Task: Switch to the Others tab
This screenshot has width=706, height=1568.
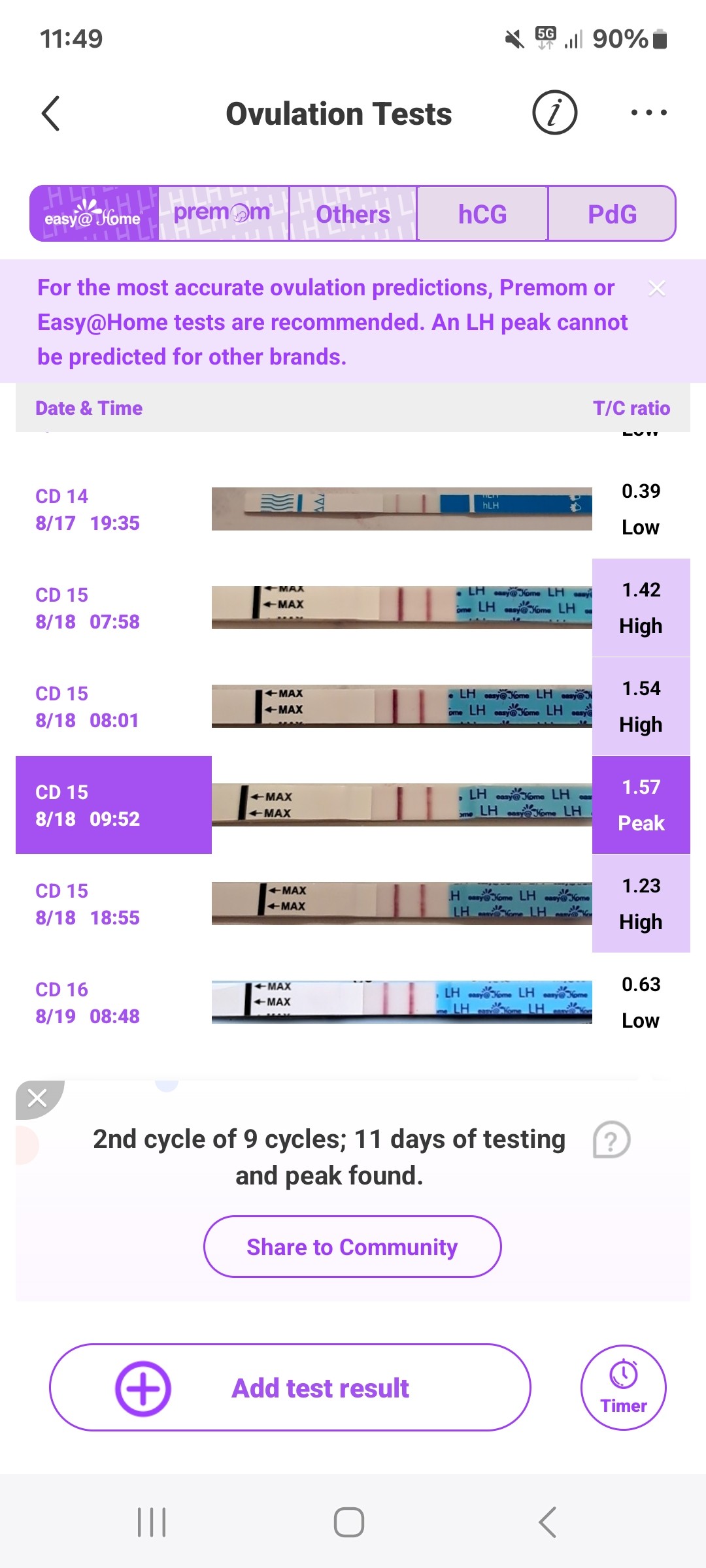Action: [x=353, y=214]
